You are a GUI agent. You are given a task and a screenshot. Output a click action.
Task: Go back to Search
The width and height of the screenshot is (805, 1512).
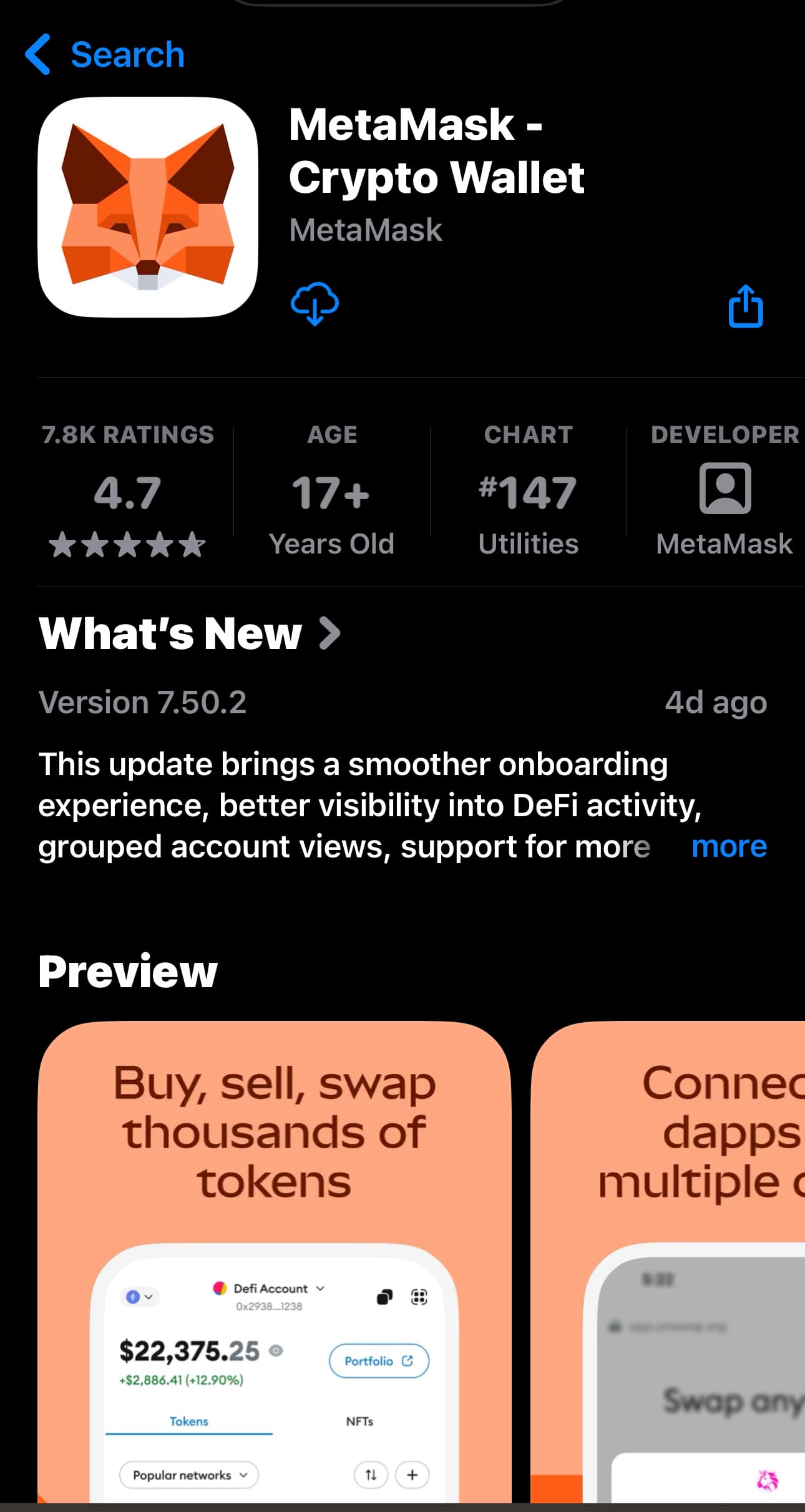tap(106, 55)
